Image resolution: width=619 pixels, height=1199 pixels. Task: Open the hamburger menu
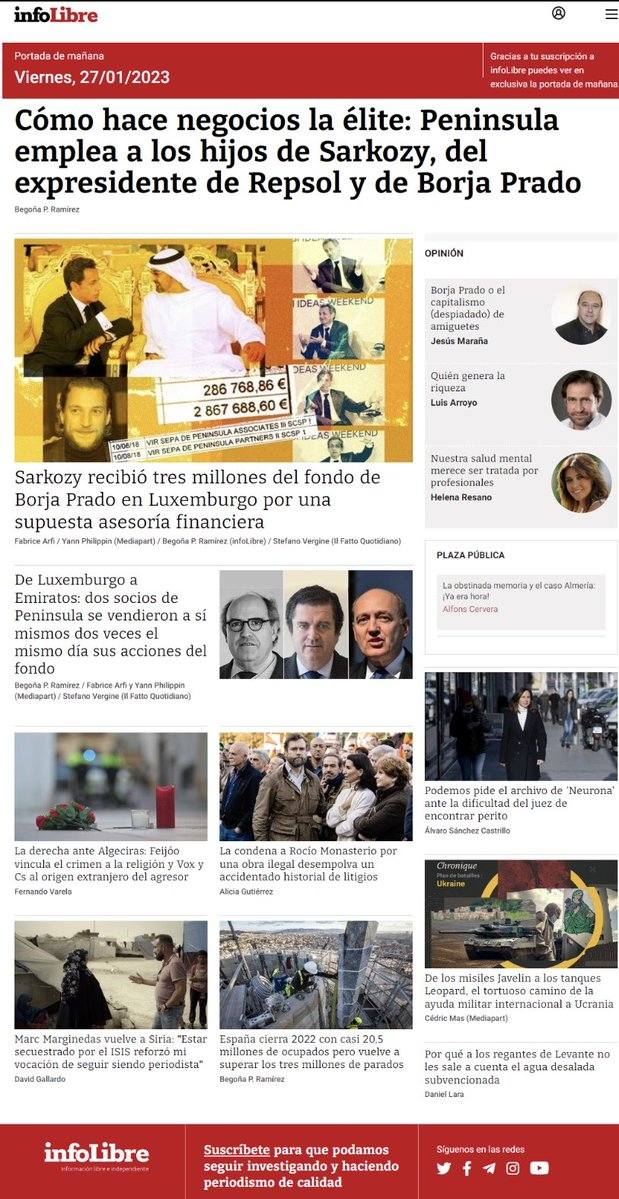[611, 14]
